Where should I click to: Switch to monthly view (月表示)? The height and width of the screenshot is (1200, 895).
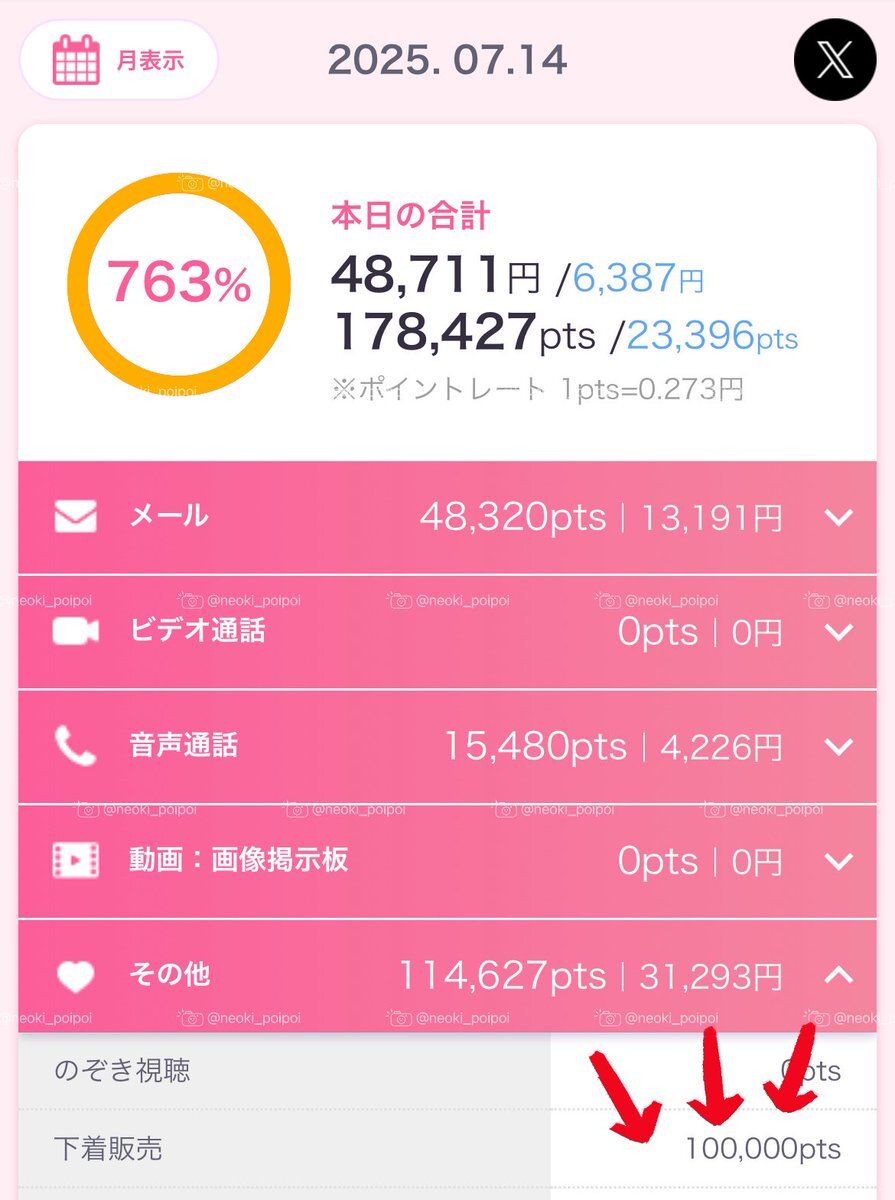tap(118, 60)
